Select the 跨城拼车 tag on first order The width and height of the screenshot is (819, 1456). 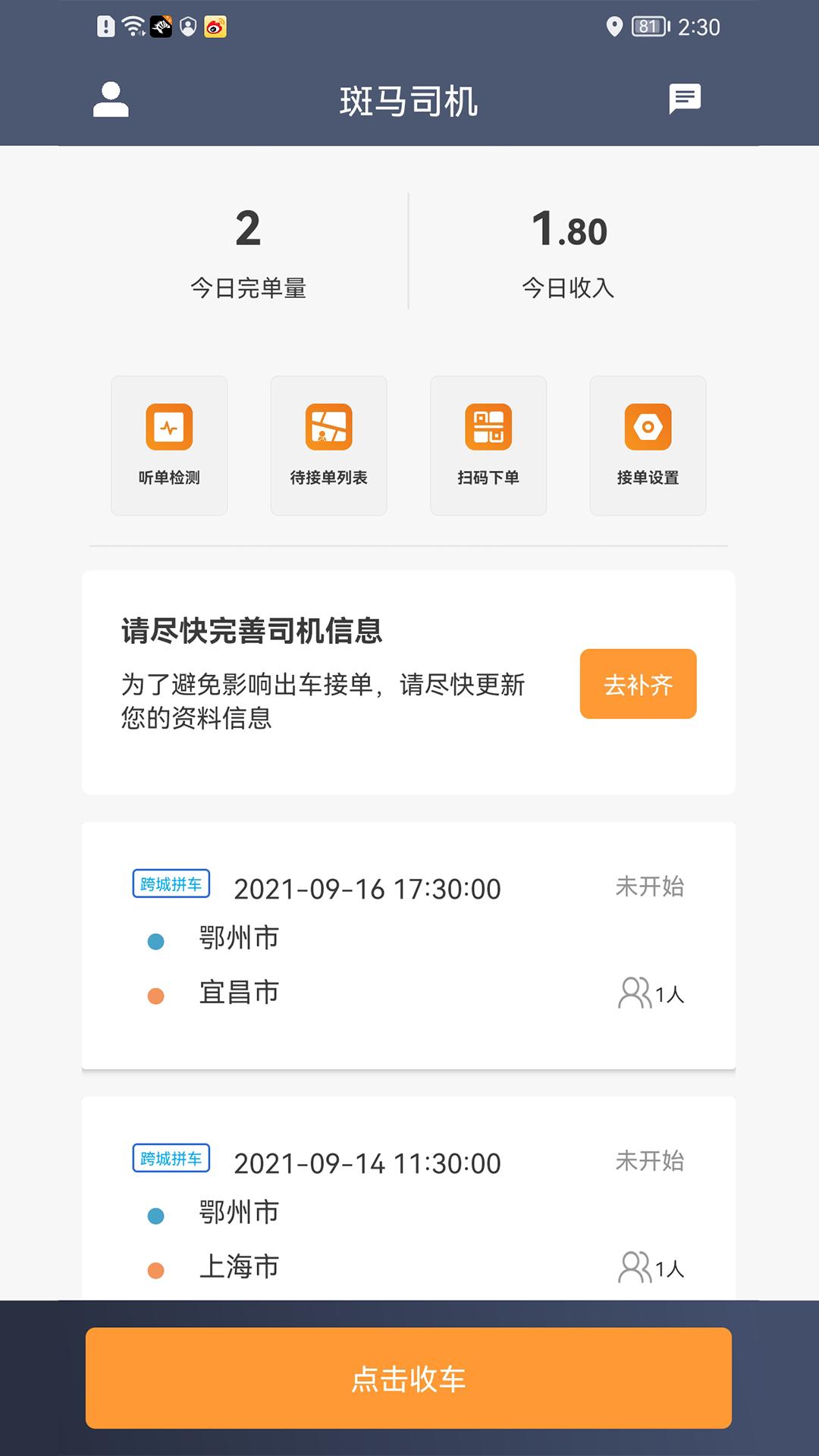[172, 882]
